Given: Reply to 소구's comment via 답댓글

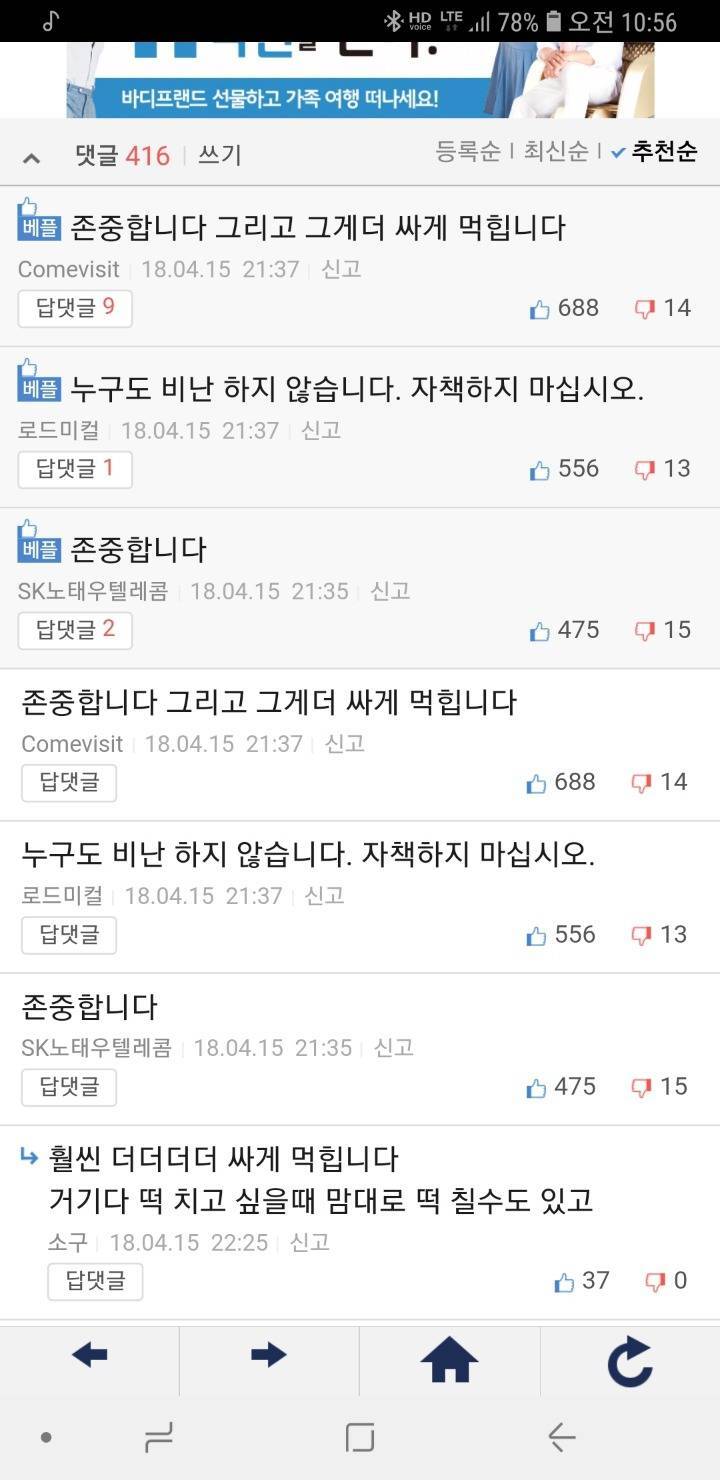Looking at the screenshot, I should click(x=95, y=1281).
